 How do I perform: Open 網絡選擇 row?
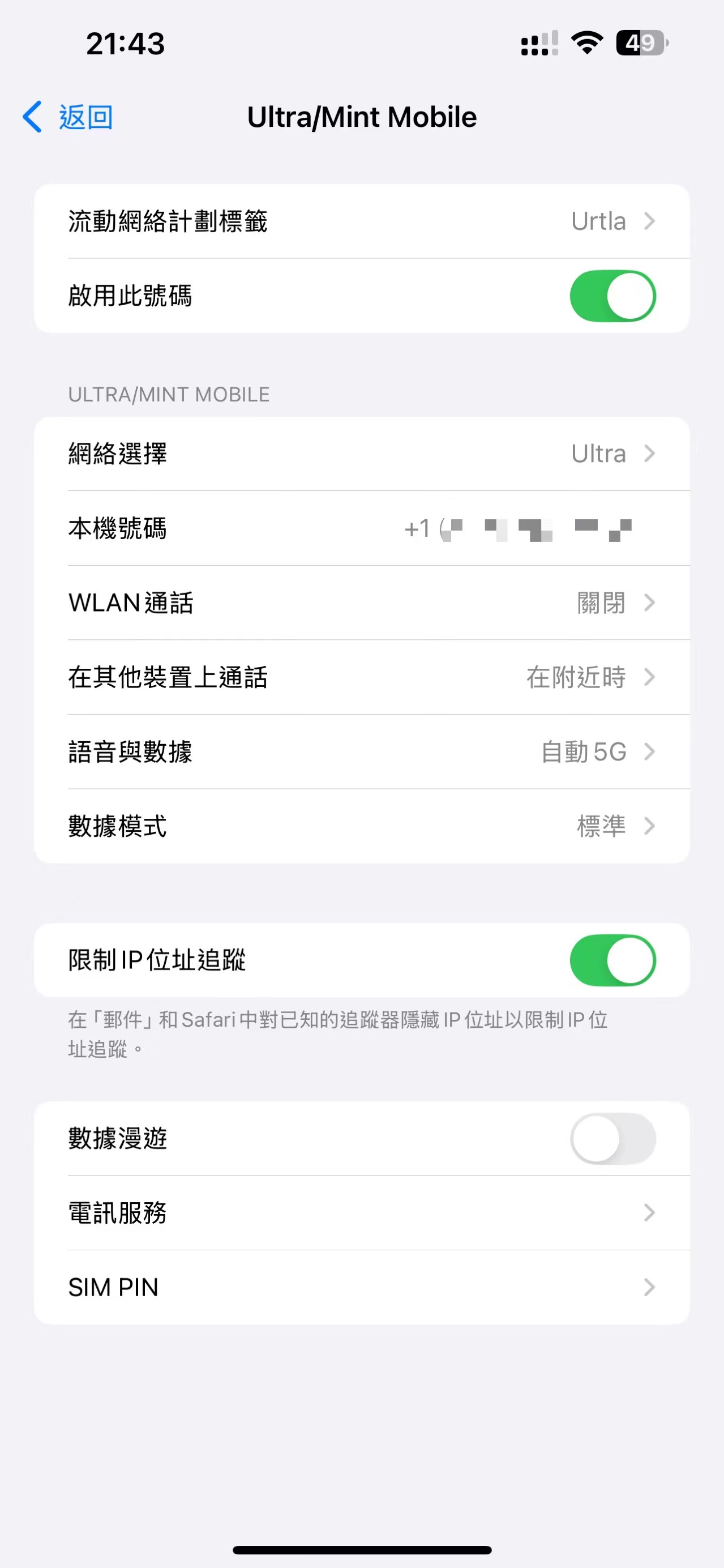361,454
